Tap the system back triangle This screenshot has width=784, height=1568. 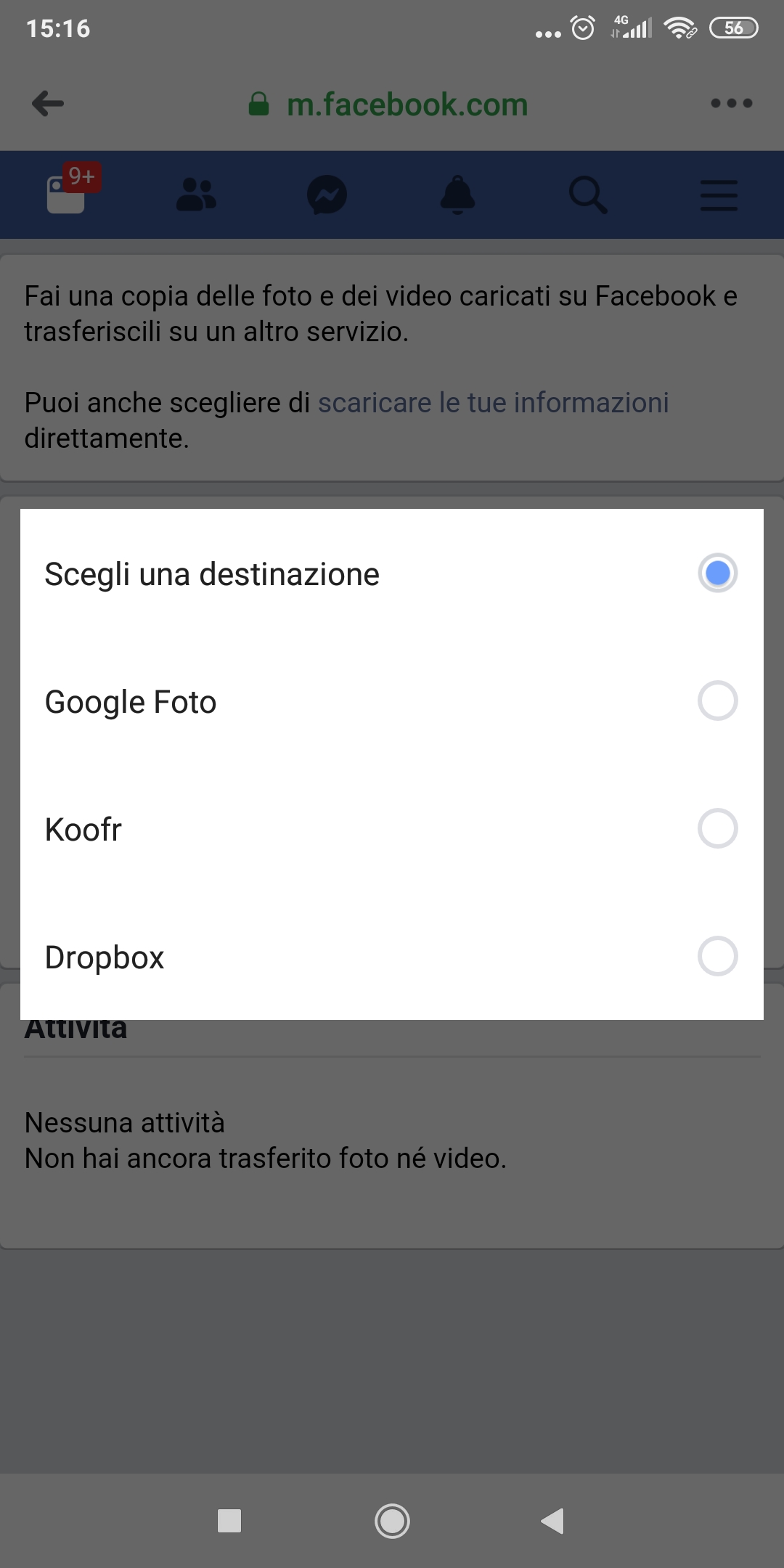click(553, 1521)
